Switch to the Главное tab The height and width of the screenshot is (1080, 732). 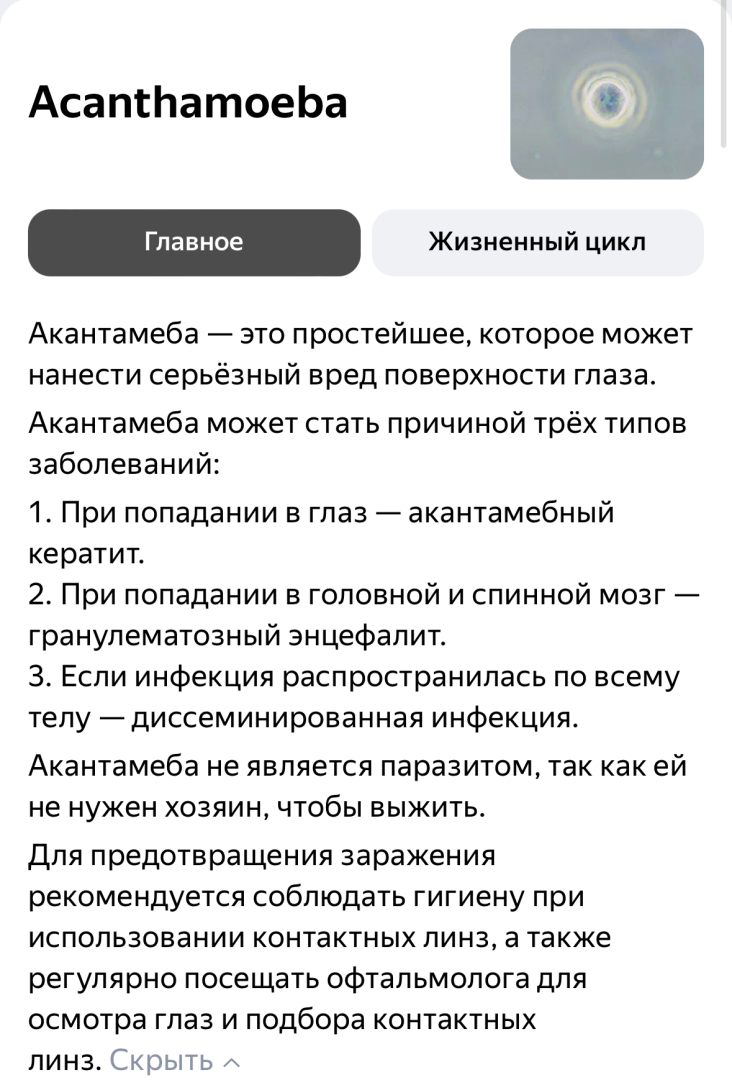[x=194, y=242]
